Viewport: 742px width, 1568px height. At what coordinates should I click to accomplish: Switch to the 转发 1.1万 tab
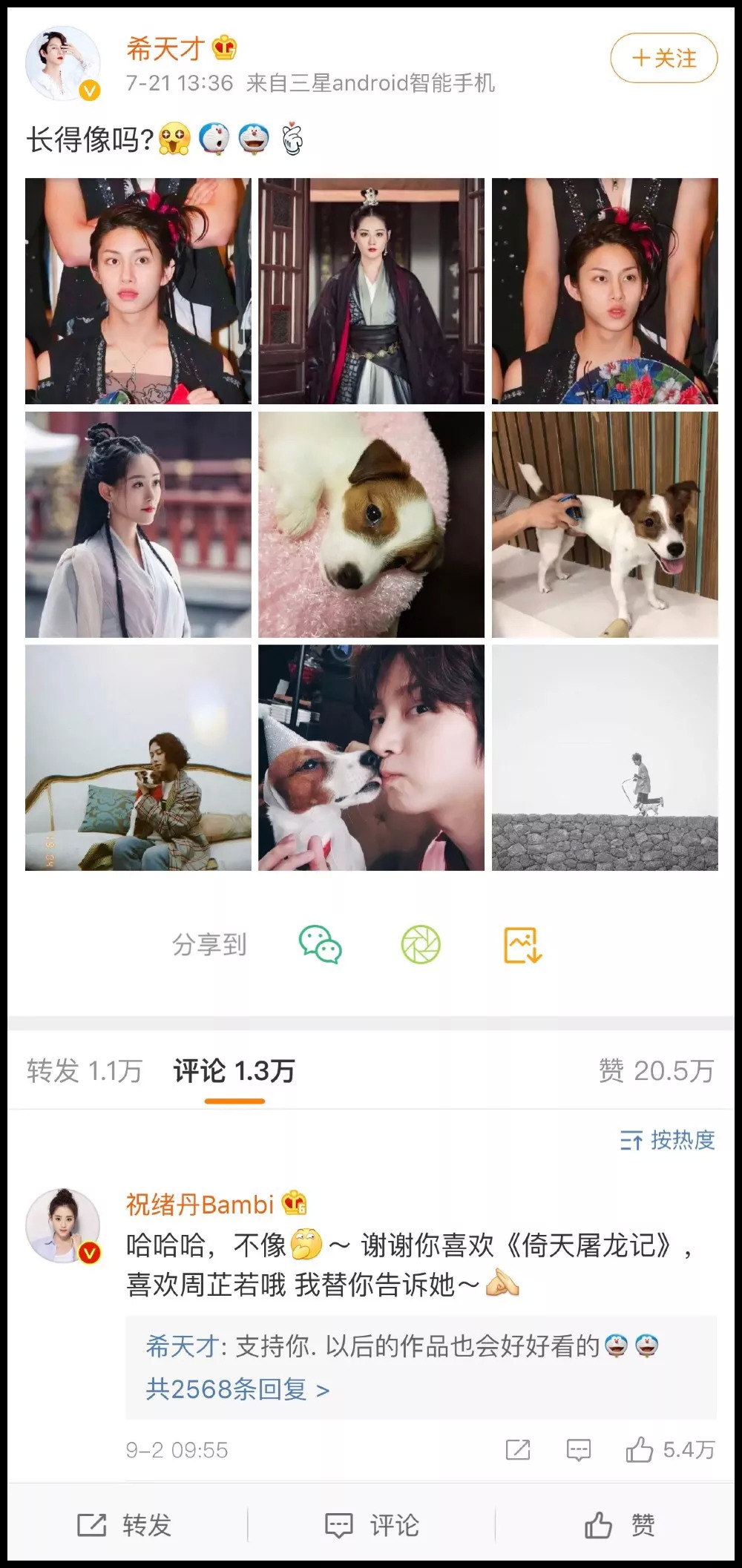84,1070
